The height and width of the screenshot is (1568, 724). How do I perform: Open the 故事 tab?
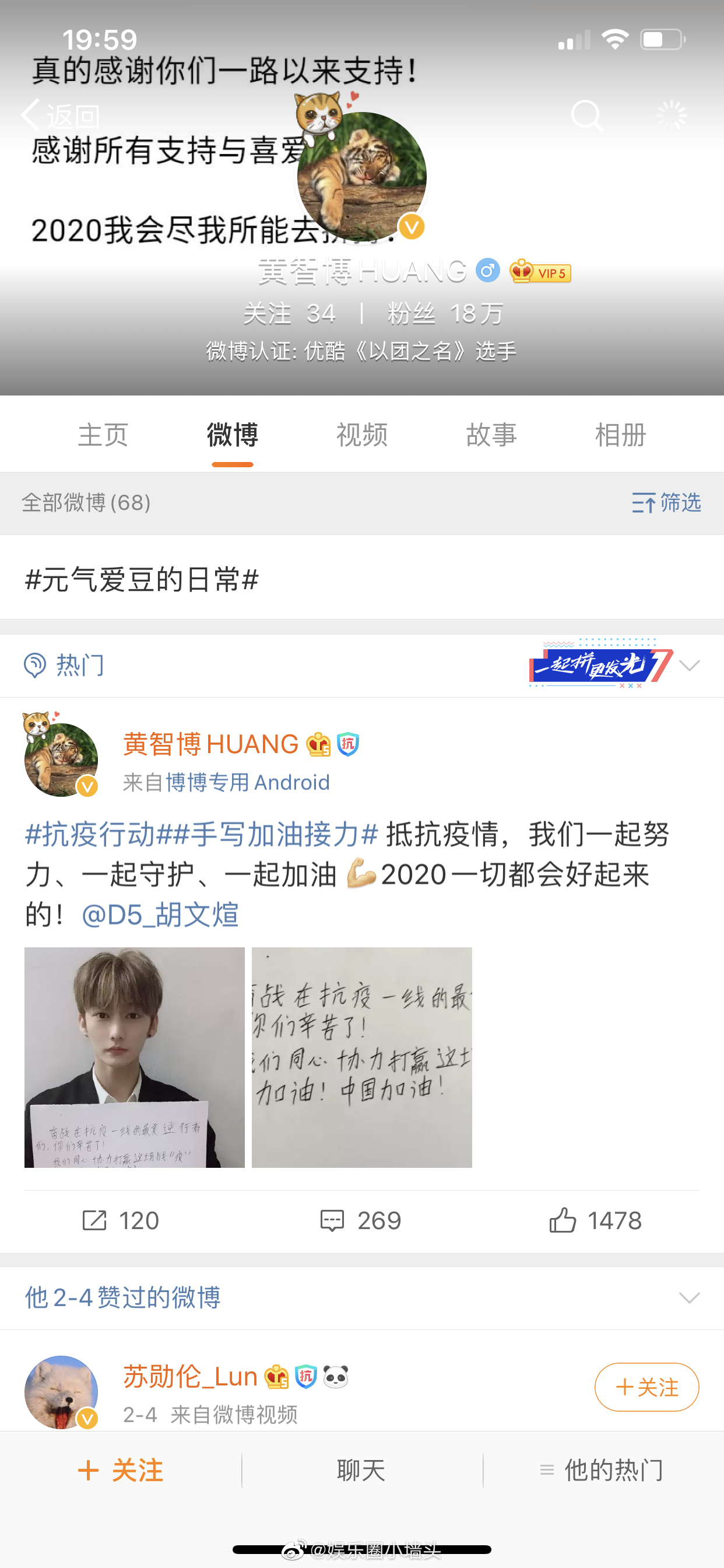[x=491, y=435]
